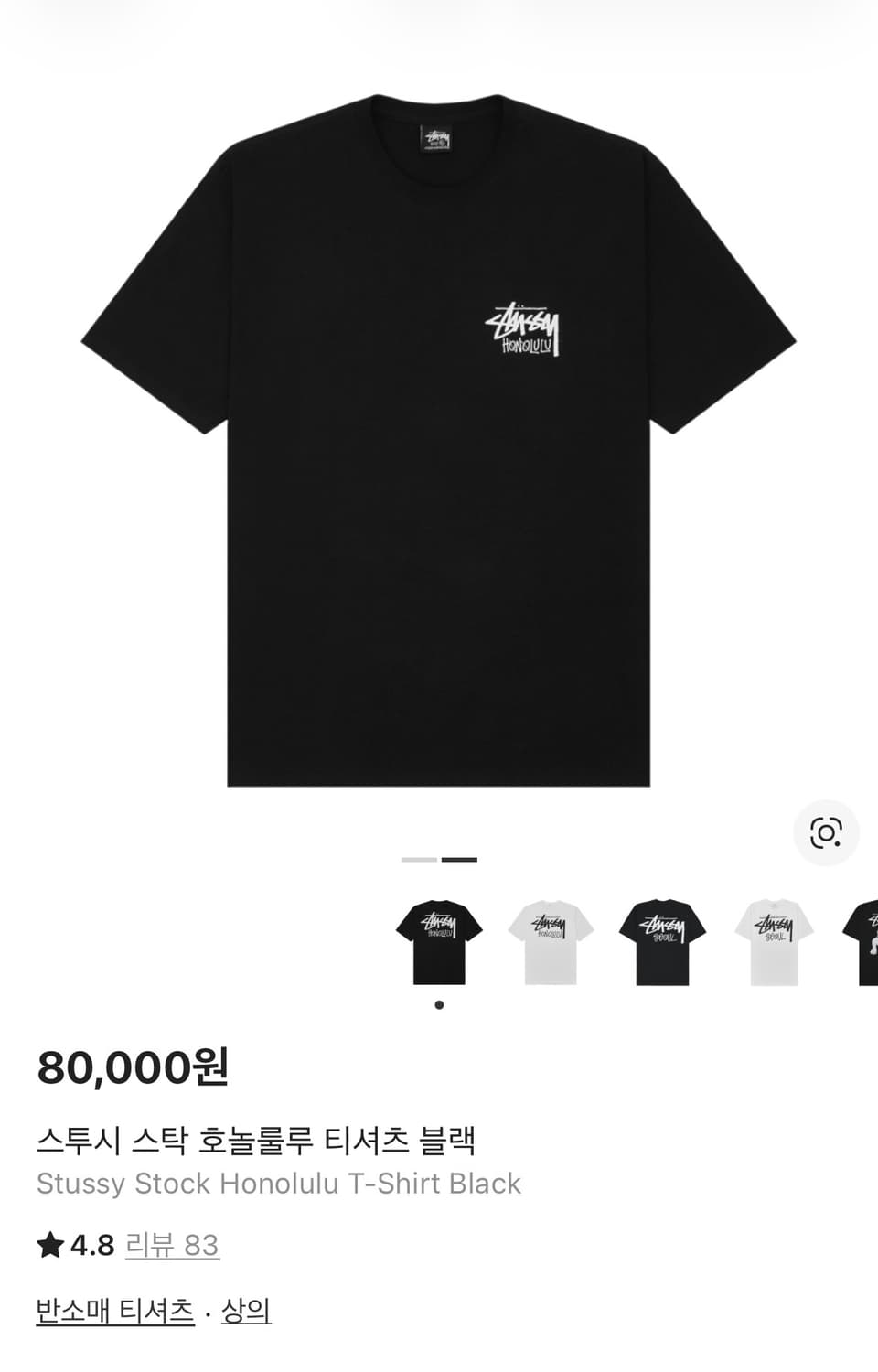
Task: Click the second carousel indicator bar
Action: point(458,860)
